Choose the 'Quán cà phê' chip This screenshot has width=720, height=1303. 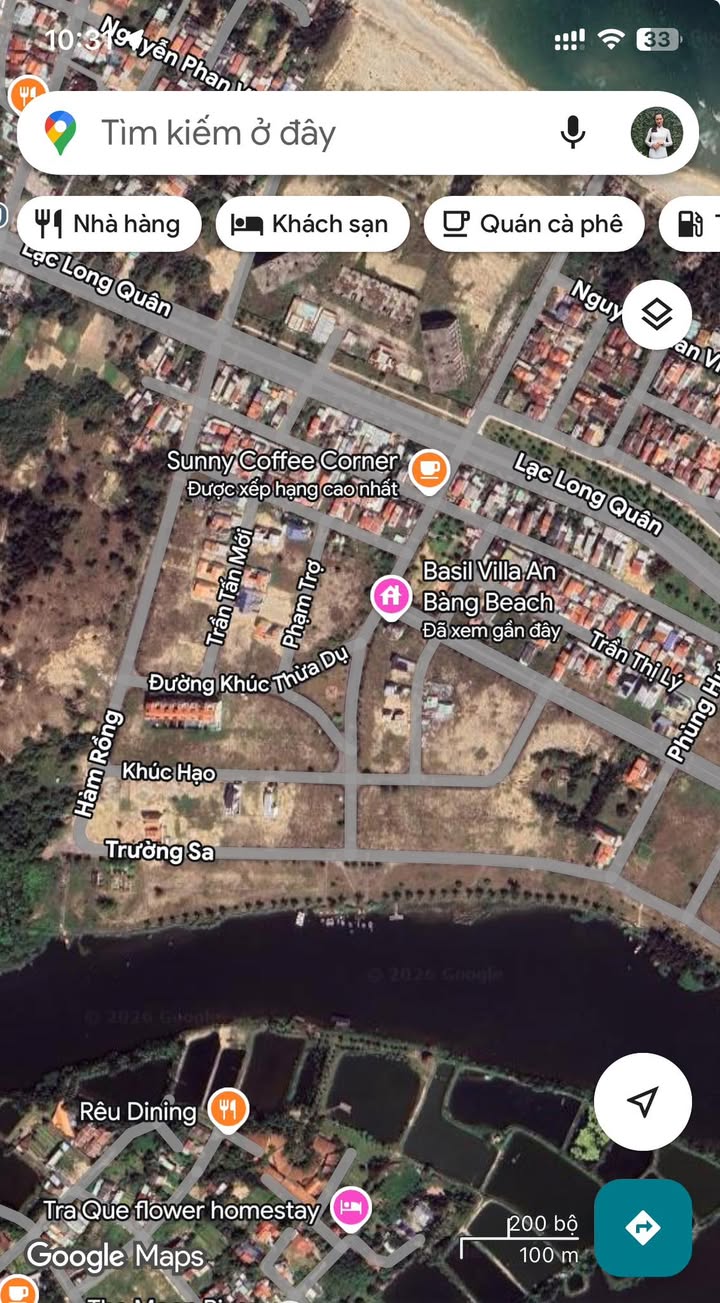click(x=535, y=224)
